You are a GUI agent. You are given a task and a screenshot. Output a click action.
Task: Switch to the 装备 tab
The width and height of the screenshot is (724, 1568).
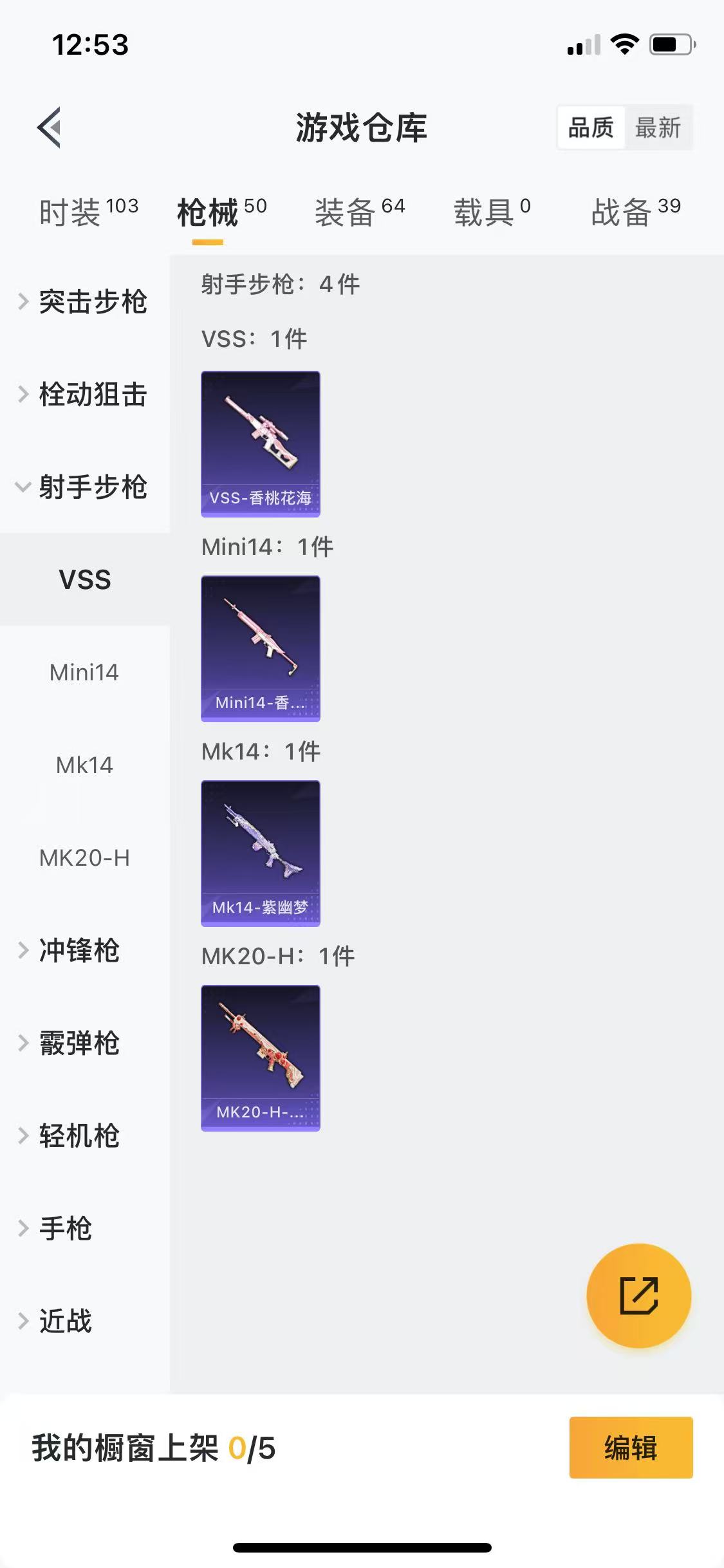(x=359, y=212)
